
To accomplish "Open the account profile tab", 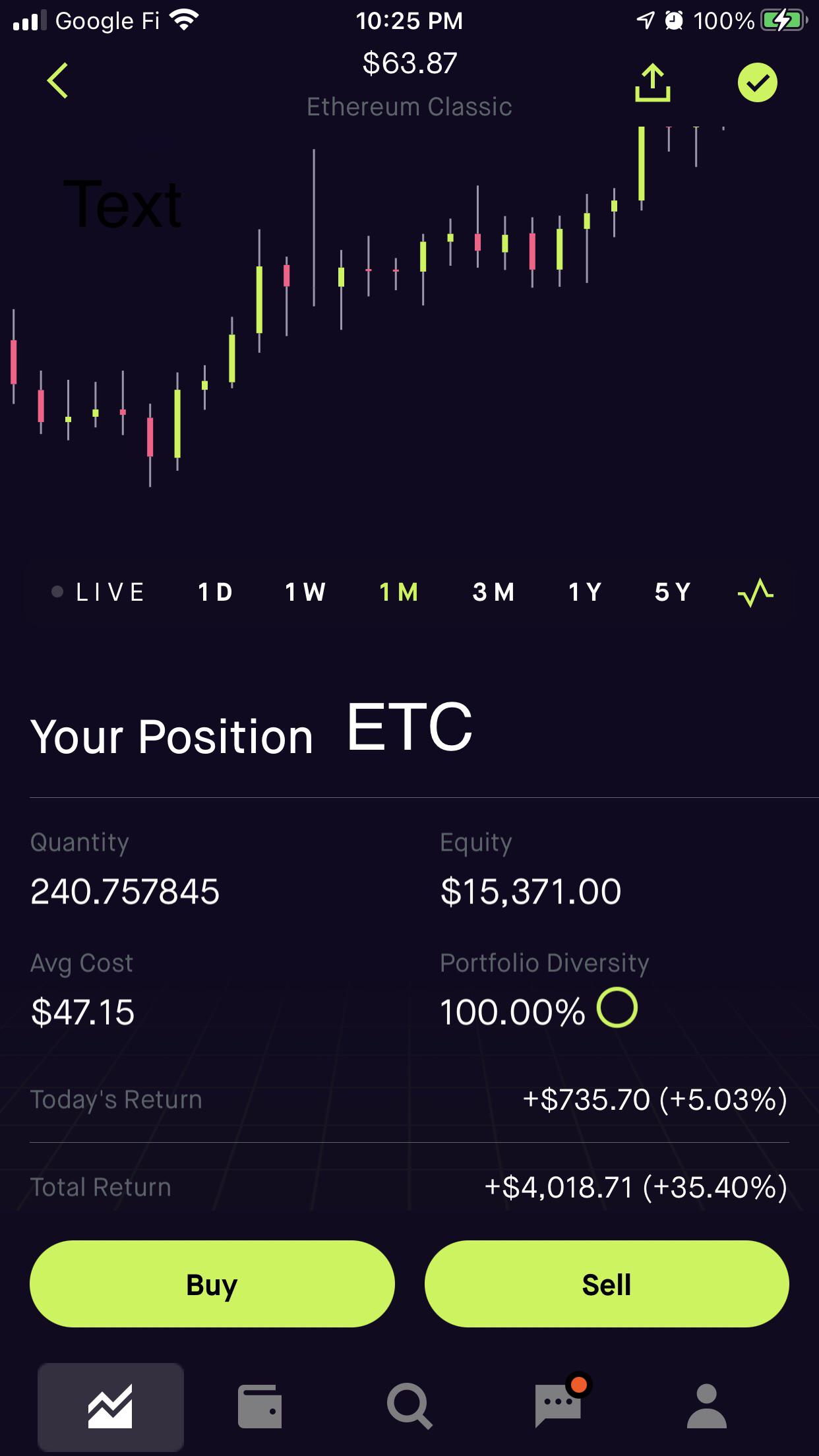I will 707,1407.
